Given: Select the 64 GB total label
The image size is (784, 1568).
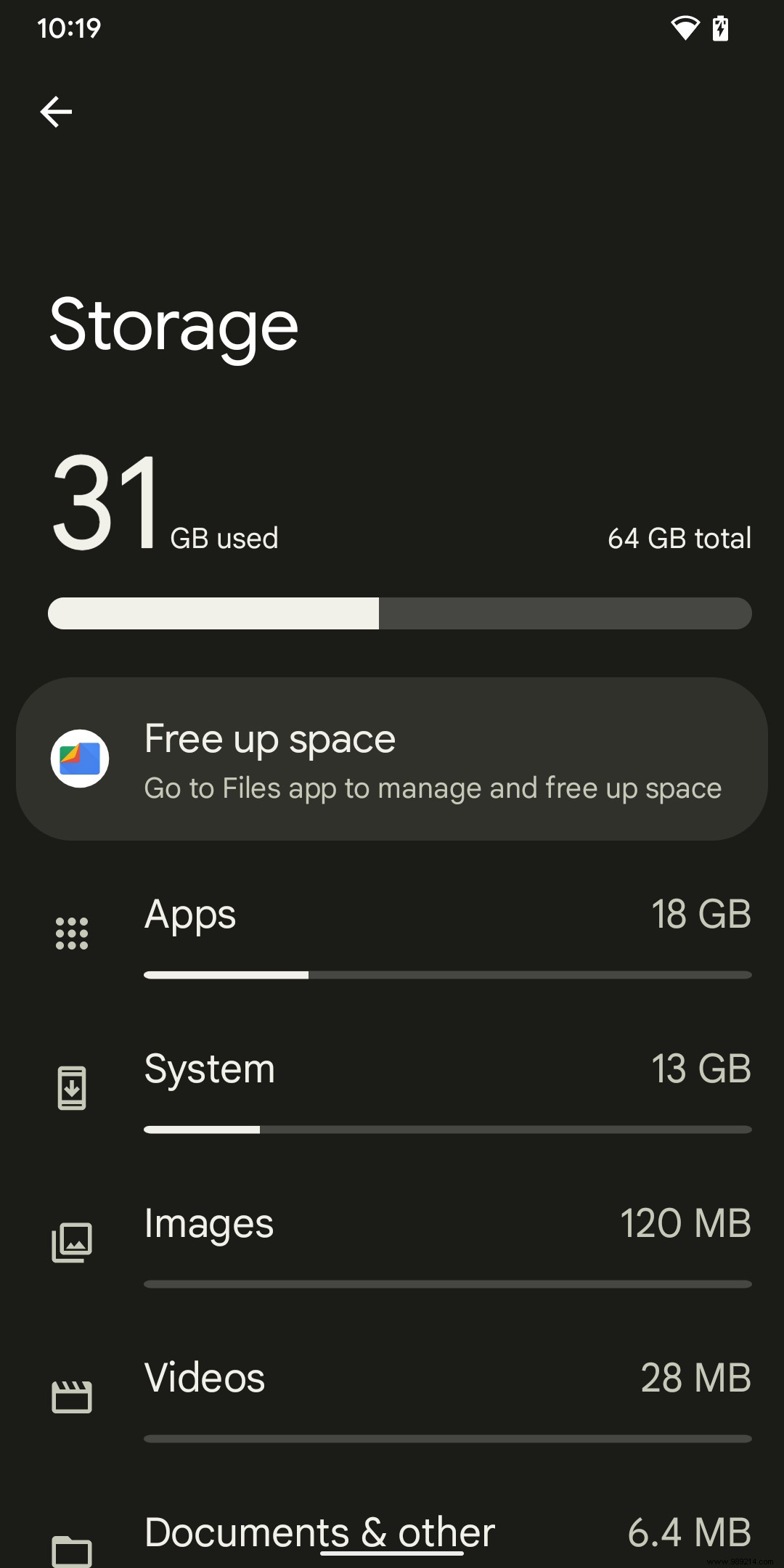Looking at the screenshot, I should pyautogui.click(x=679, y=539).
